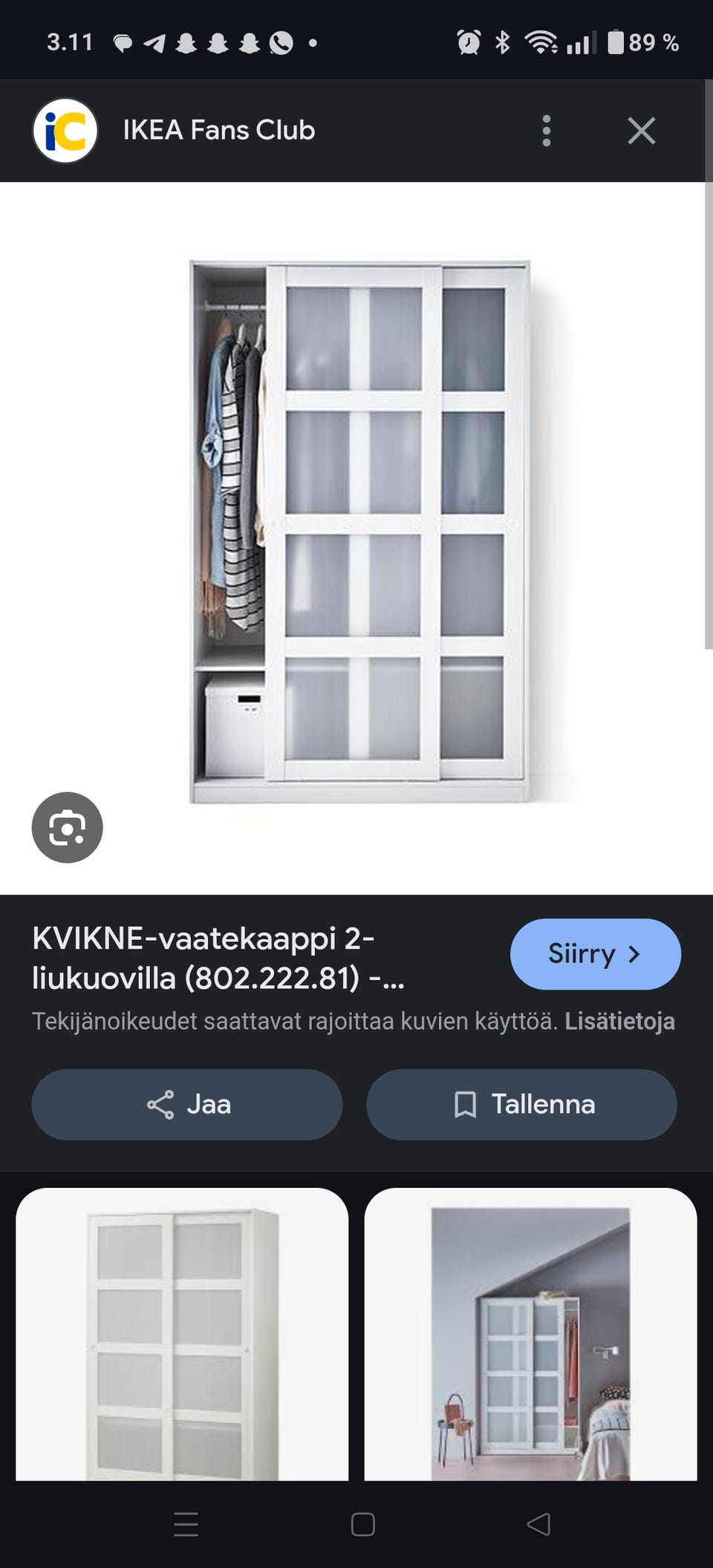Open the three-dot overflow menu
713x1568 pixels.
(547, 130)
